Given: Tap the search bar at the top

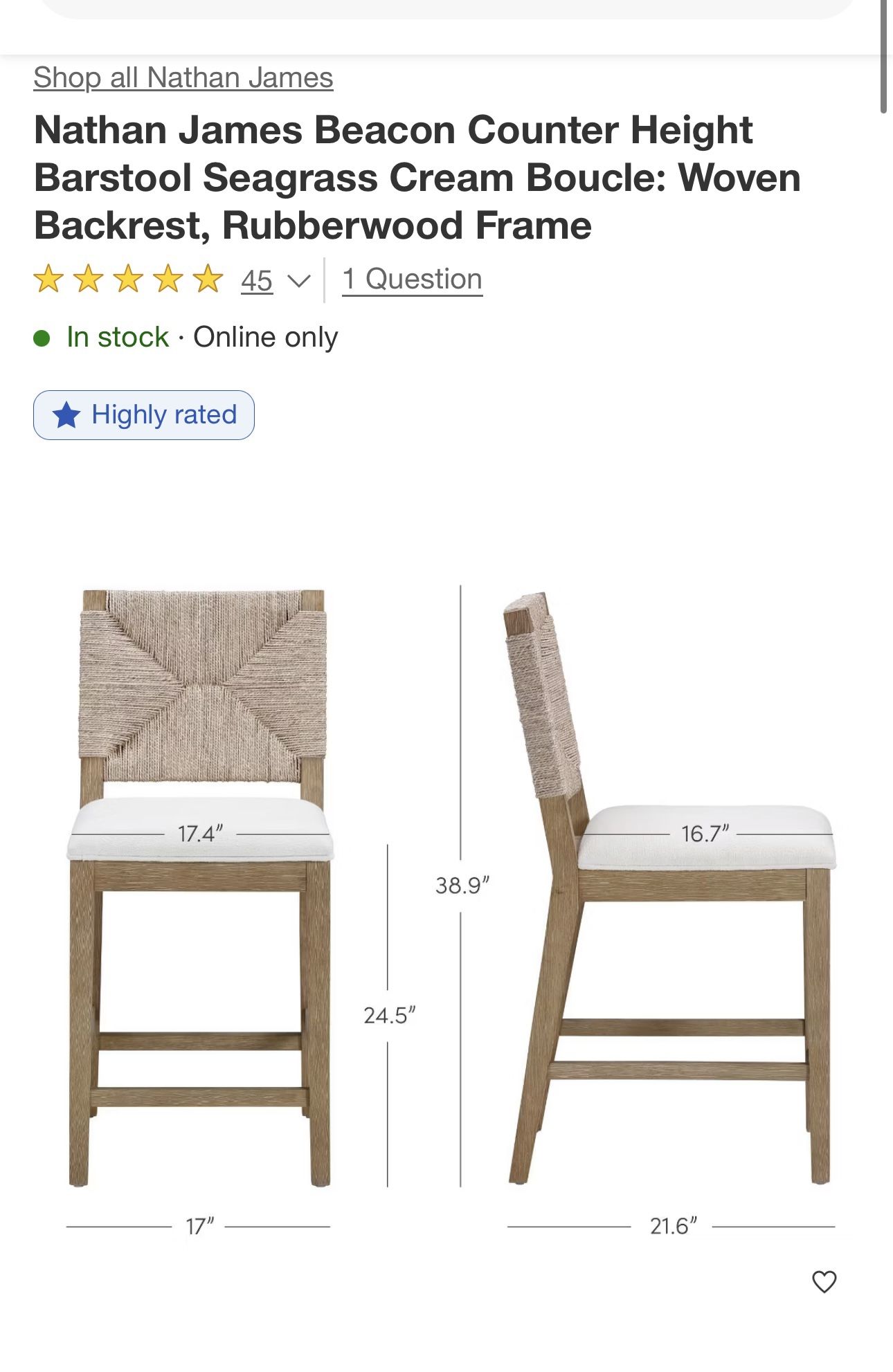Looking at the screenshot, I should 447,8.
